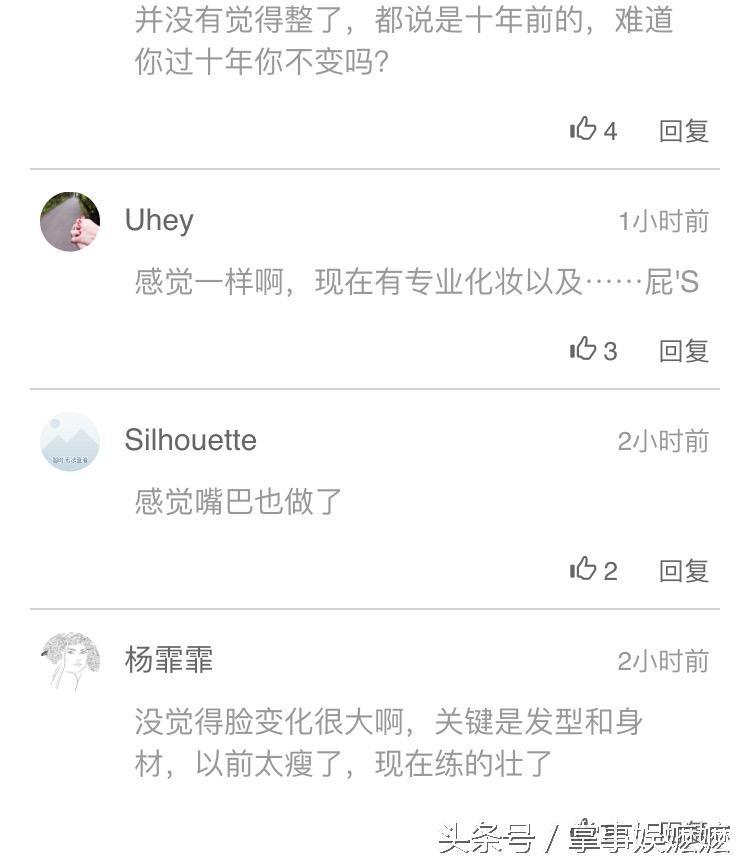Open Uhey's profile avatar
750x866 pixels.
(x=70, y=222)
